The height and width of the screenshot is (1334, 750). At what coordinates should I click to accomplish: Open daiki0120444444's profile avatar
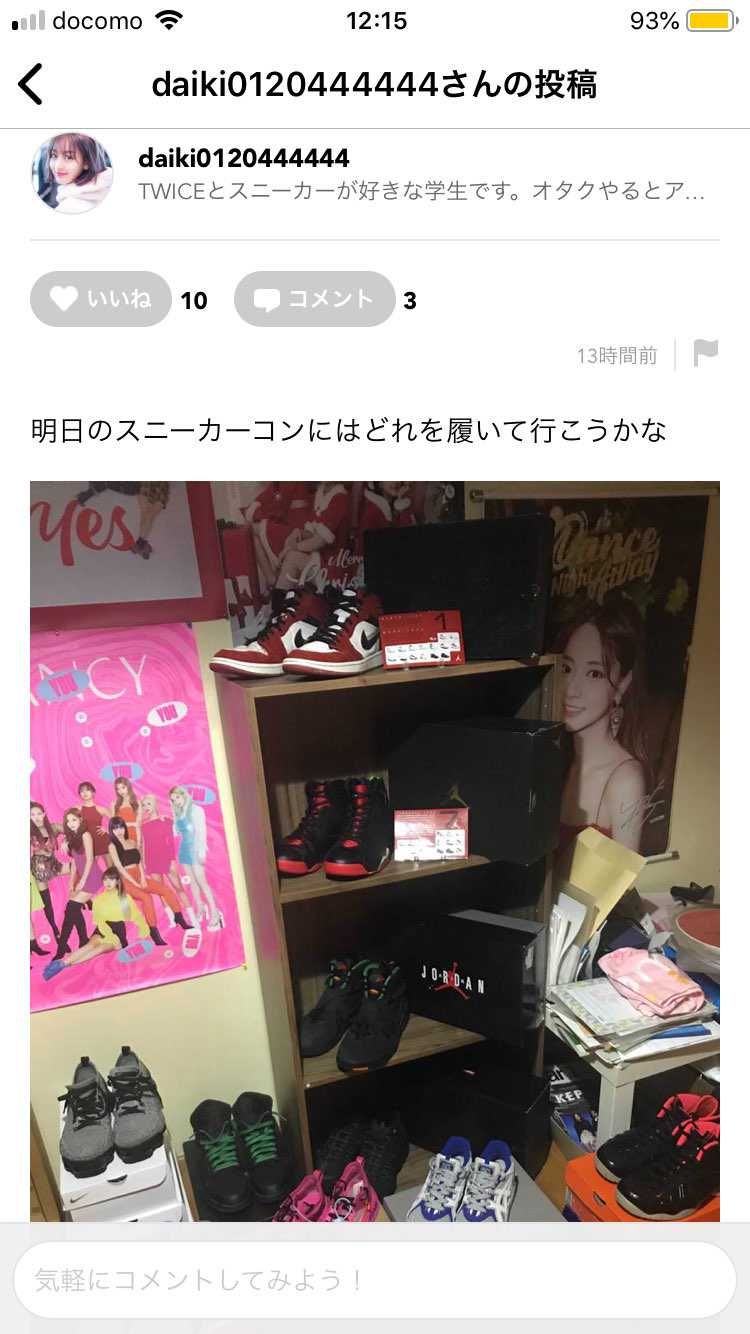click(x=72, y=172)
